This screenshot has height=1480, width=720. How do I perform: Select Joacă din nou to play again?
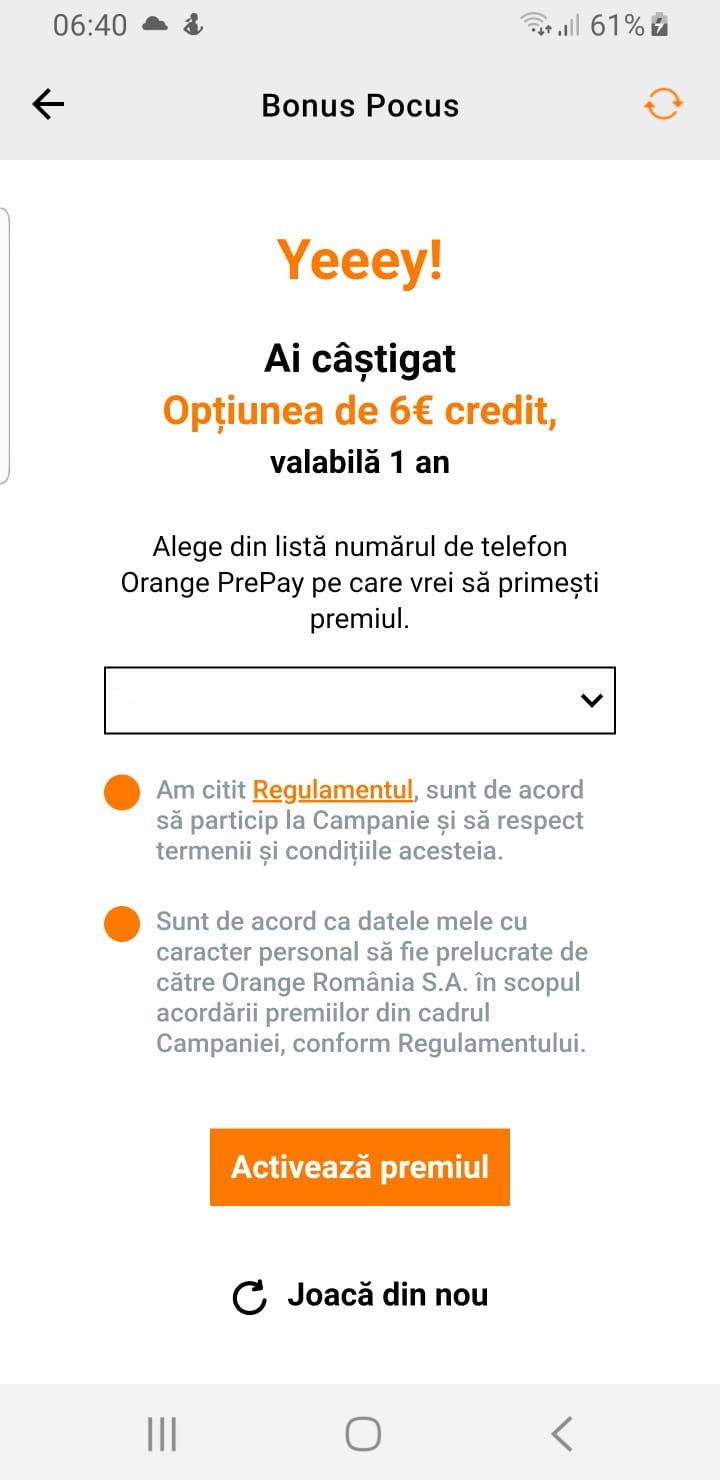(x=387, y=1294)
